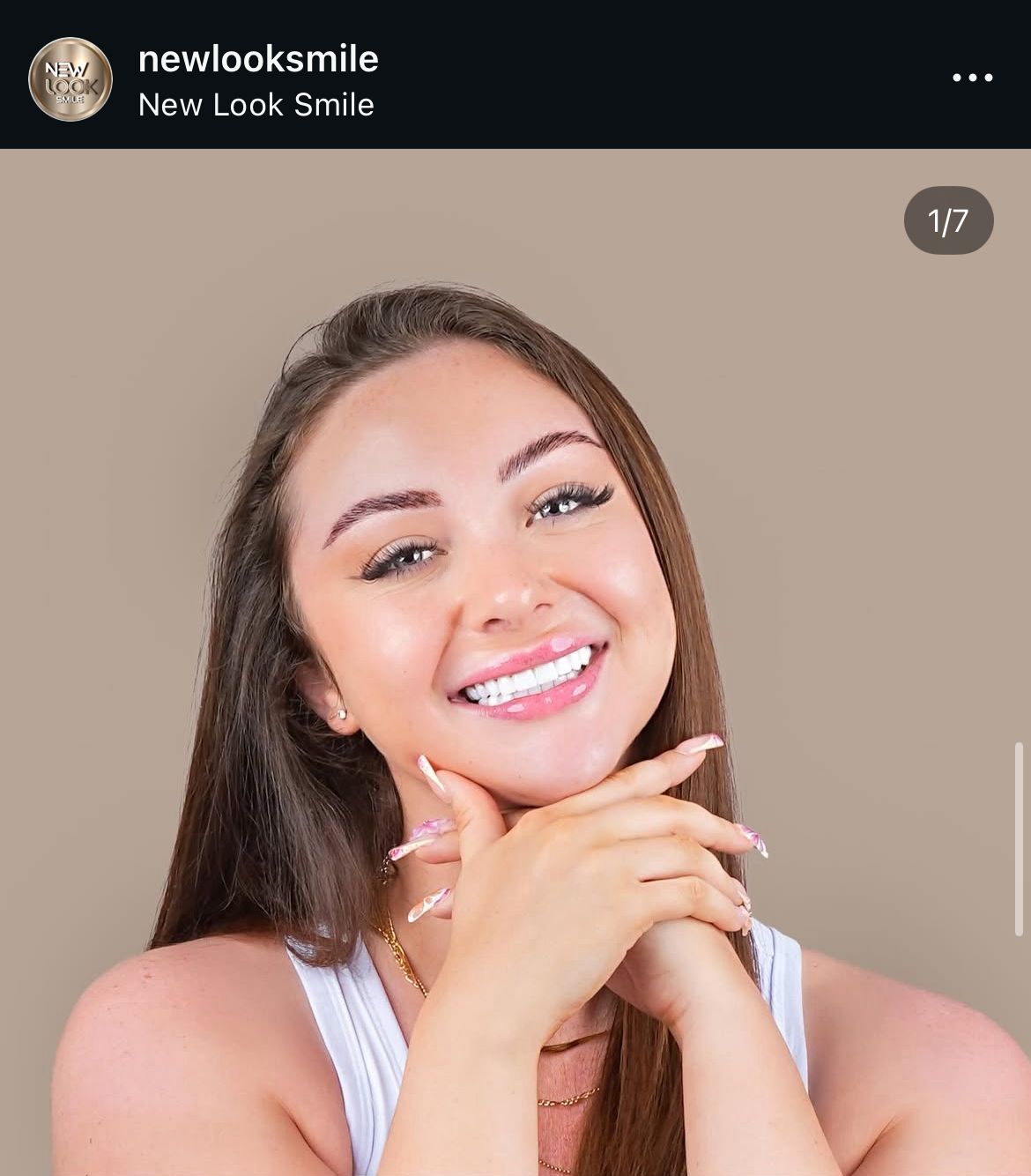Open the newlooksmile username link

pyautogui.click(x=258, y=59)
